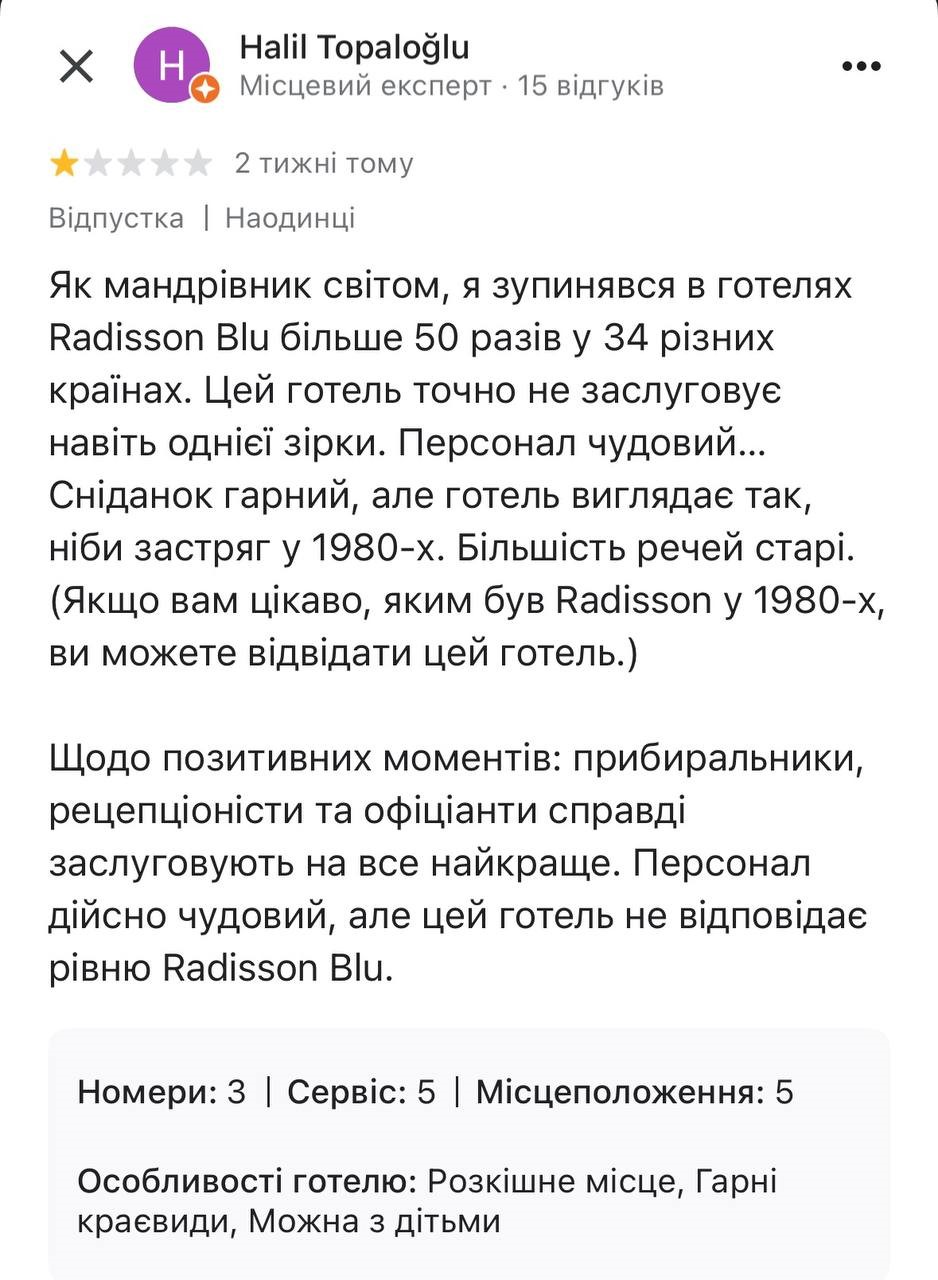Open the three-dot overflow menu
This screenshot has height=1280, width=938.
pyautogui.click(x=860, y=67)
